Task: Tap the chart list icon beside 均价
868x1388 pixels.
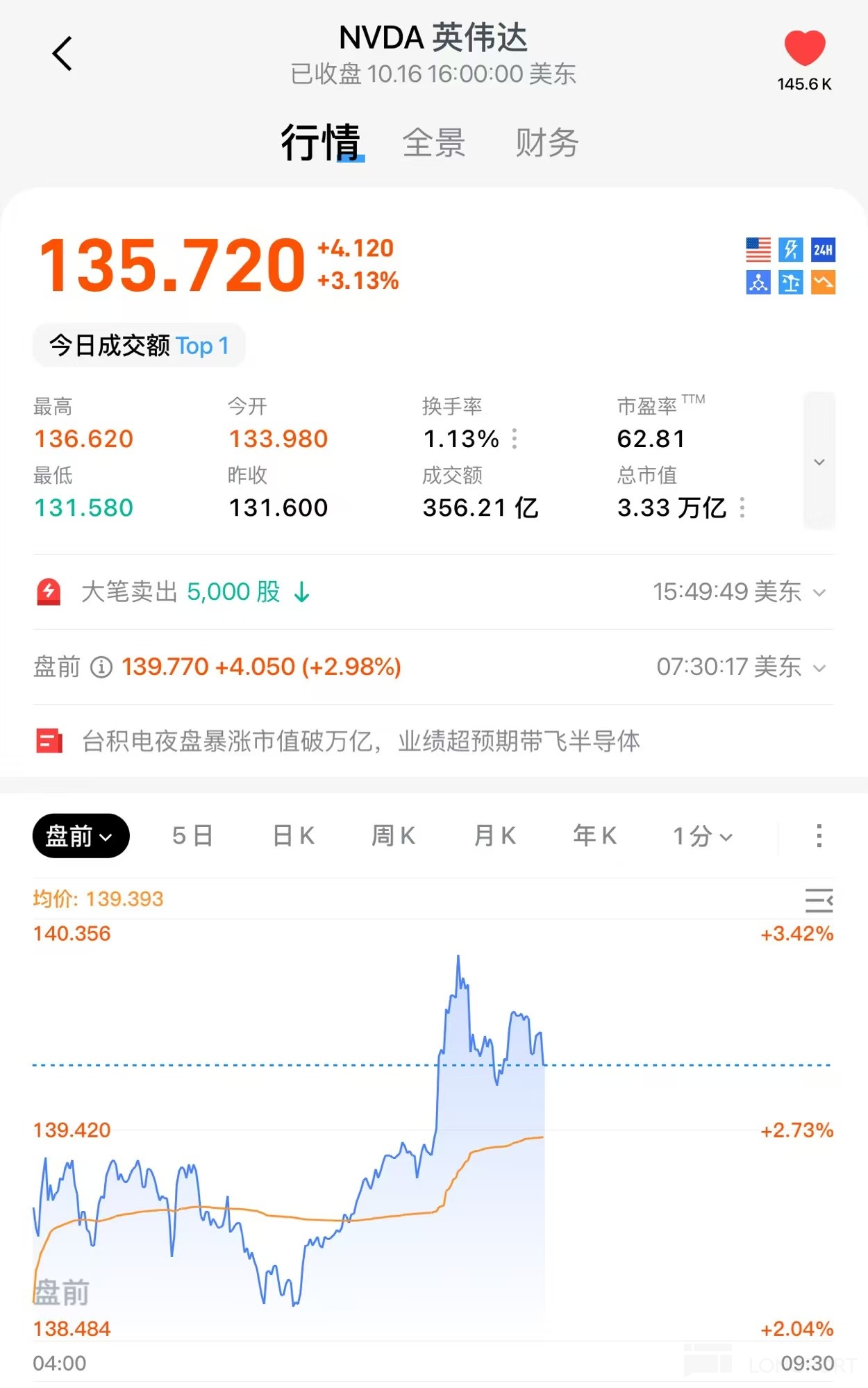Action: click(x=819, y=900)
